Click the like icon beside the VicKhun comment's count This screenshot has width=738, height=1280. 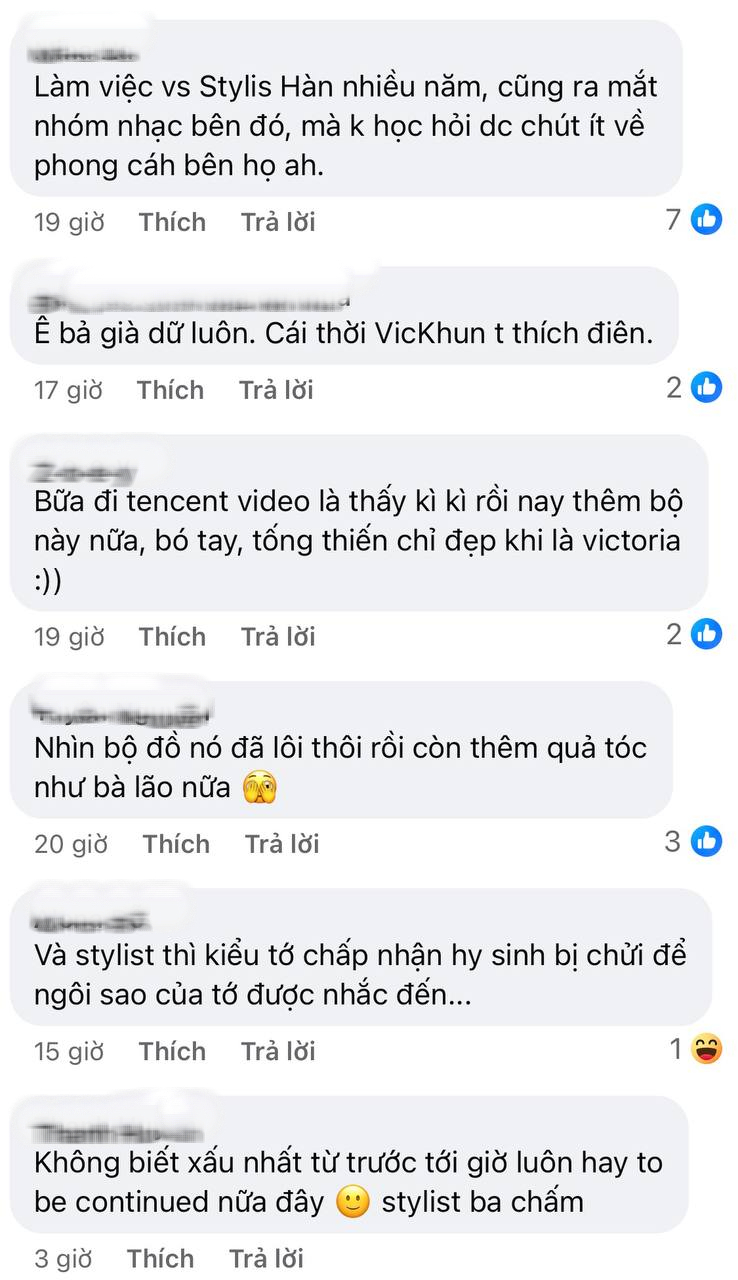(x=706, y=389)
